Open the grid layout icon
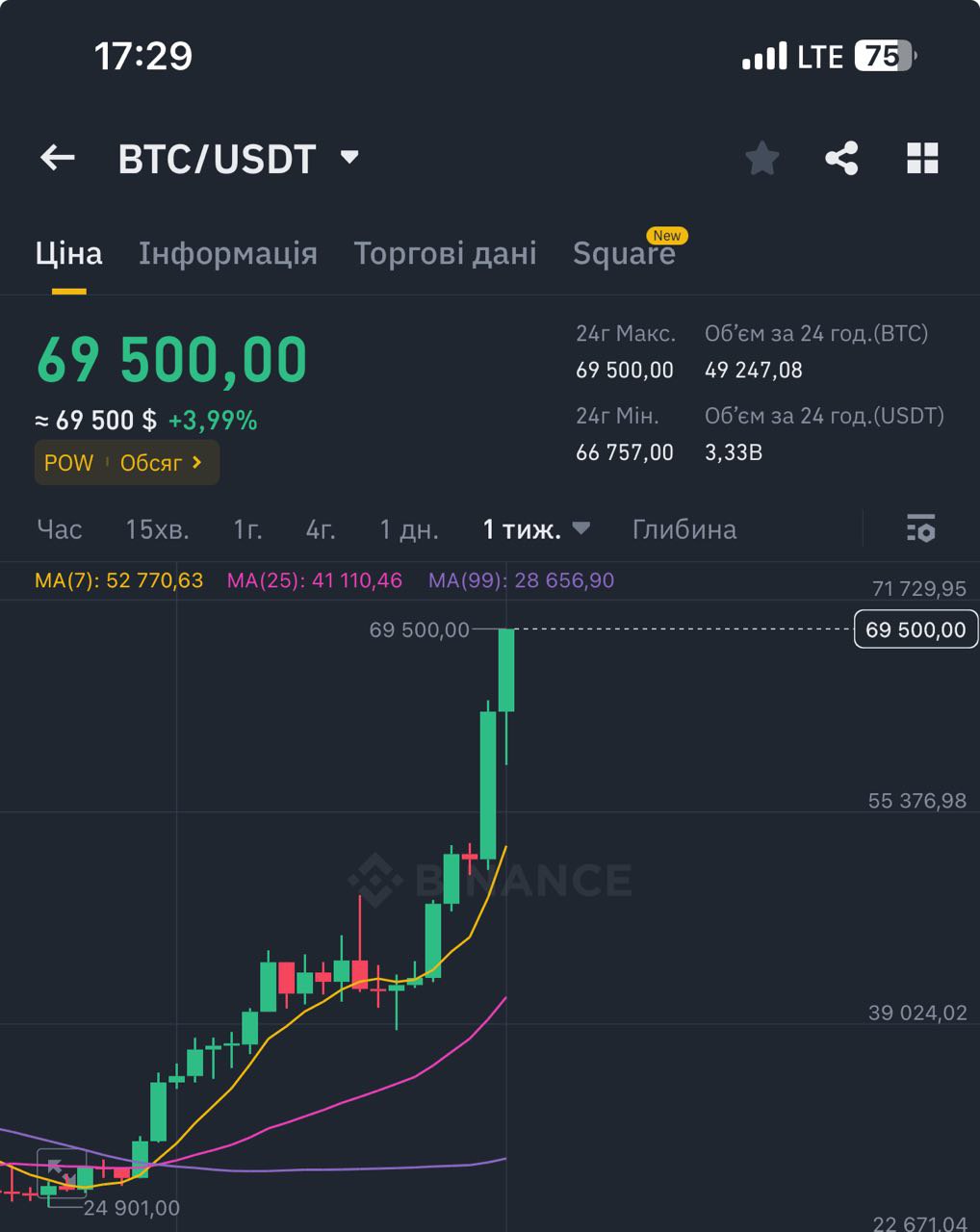 click(922, 159)
